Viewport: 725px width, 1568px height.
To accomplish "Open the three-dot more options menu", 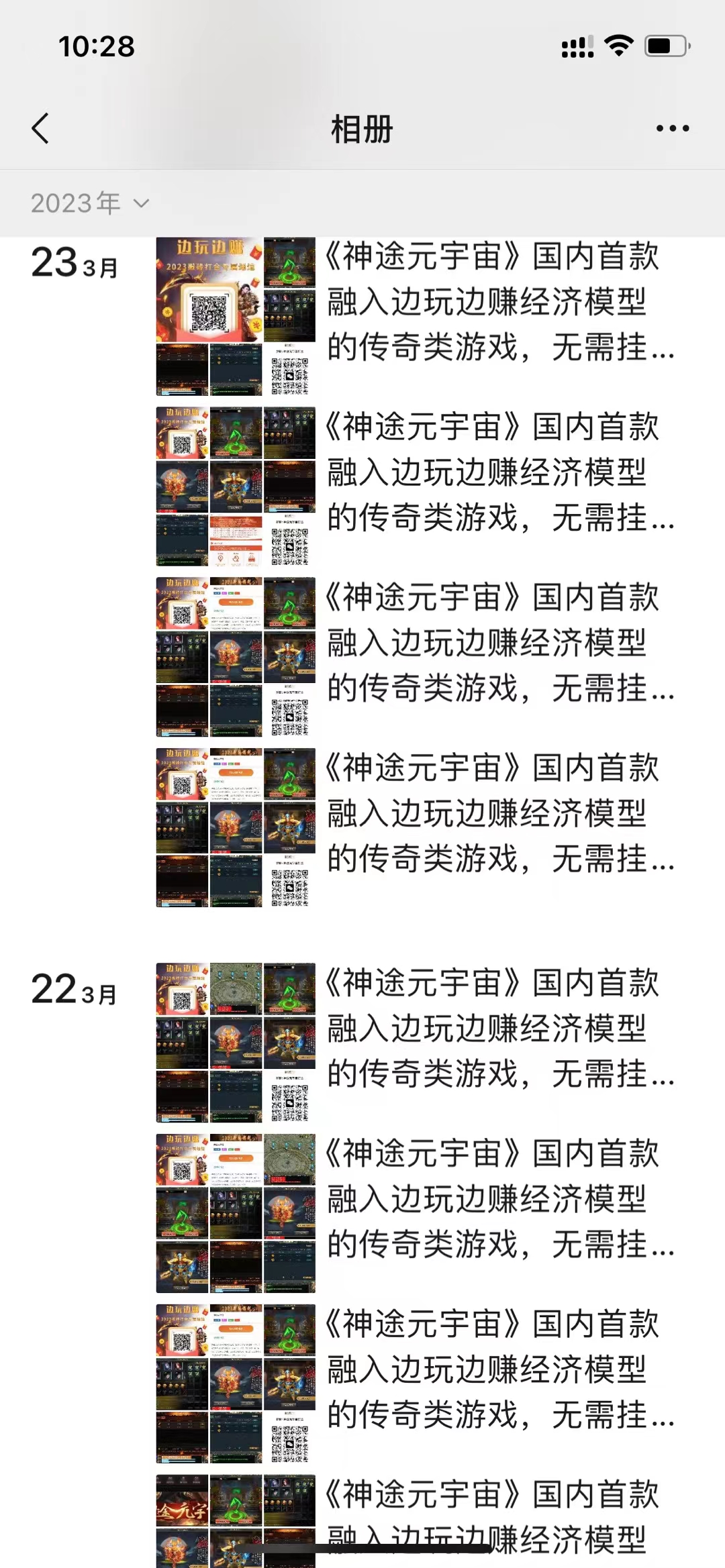I will click(673, 128).
